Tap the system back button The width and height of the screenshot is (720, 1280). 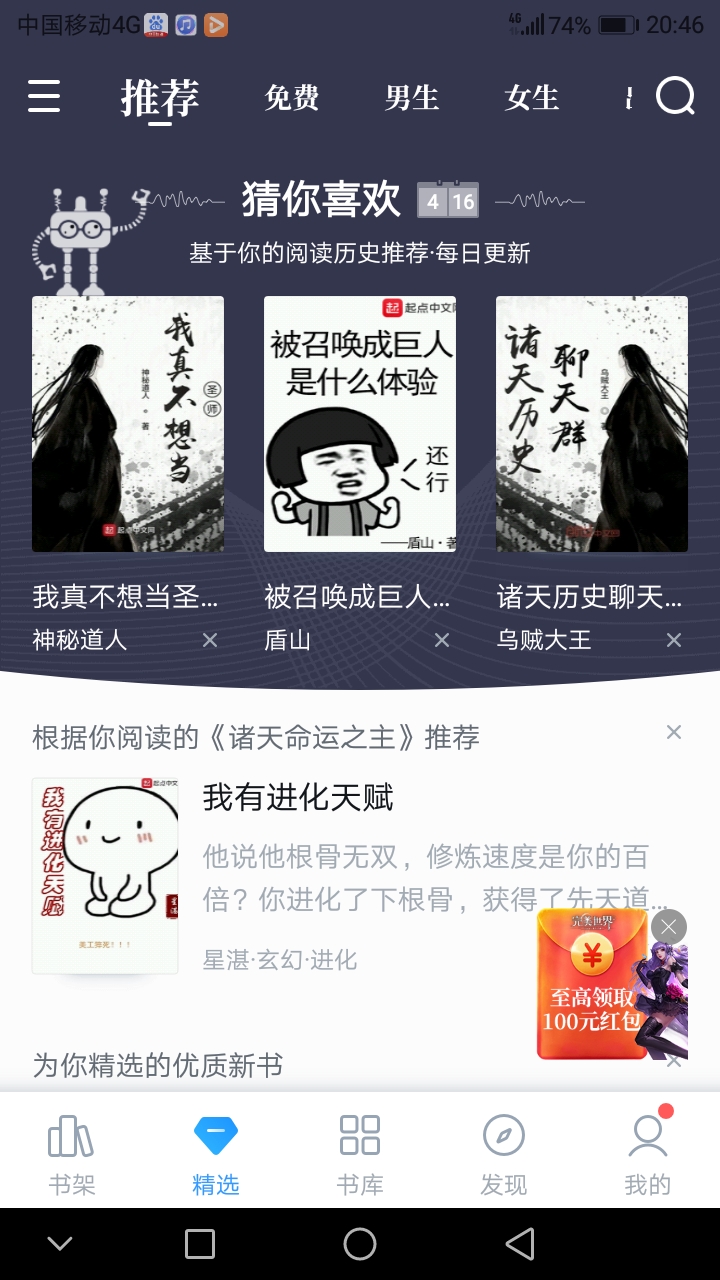point(520,1244)
